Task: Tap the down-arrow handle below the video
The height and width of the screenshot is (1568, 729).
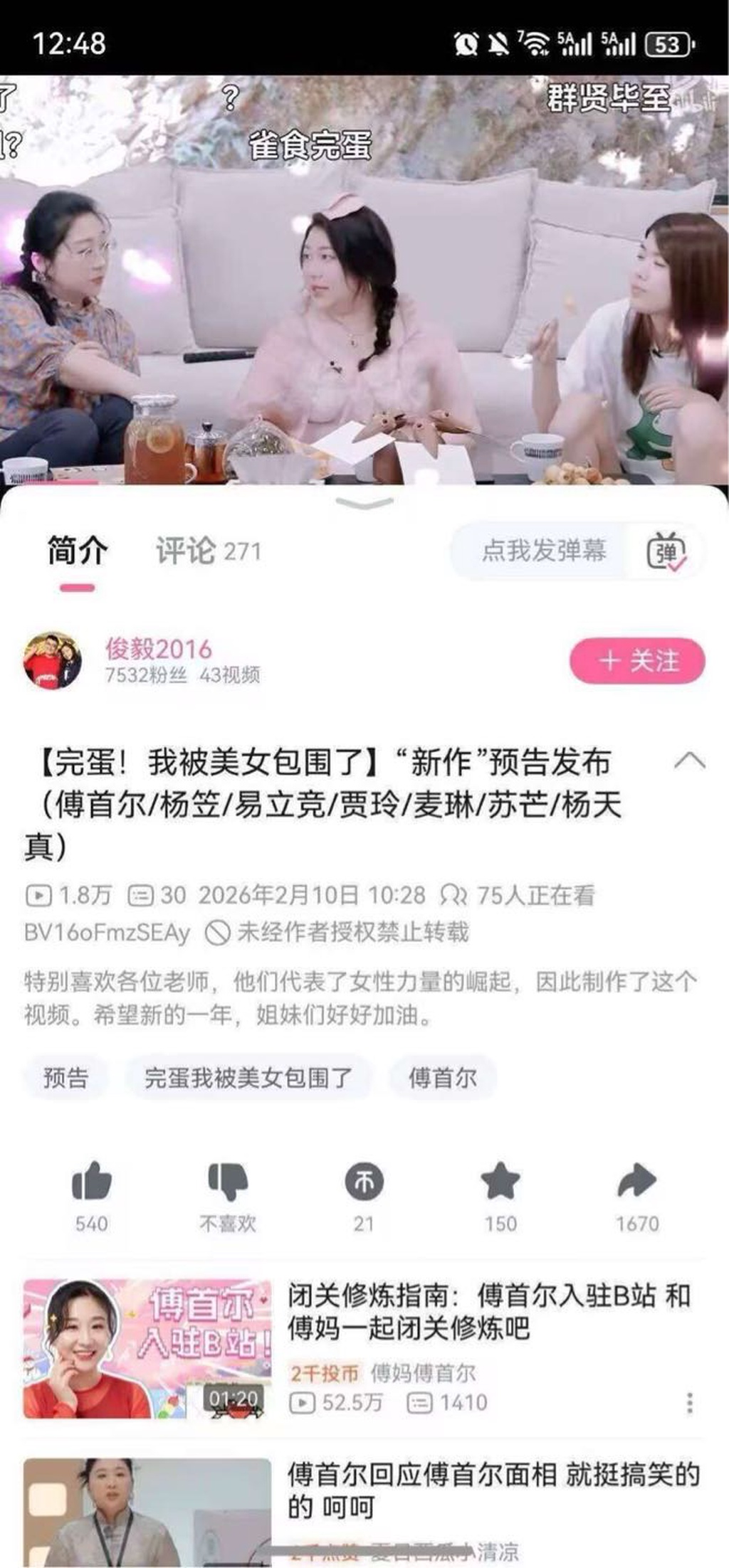Action: tap(364, 504)
